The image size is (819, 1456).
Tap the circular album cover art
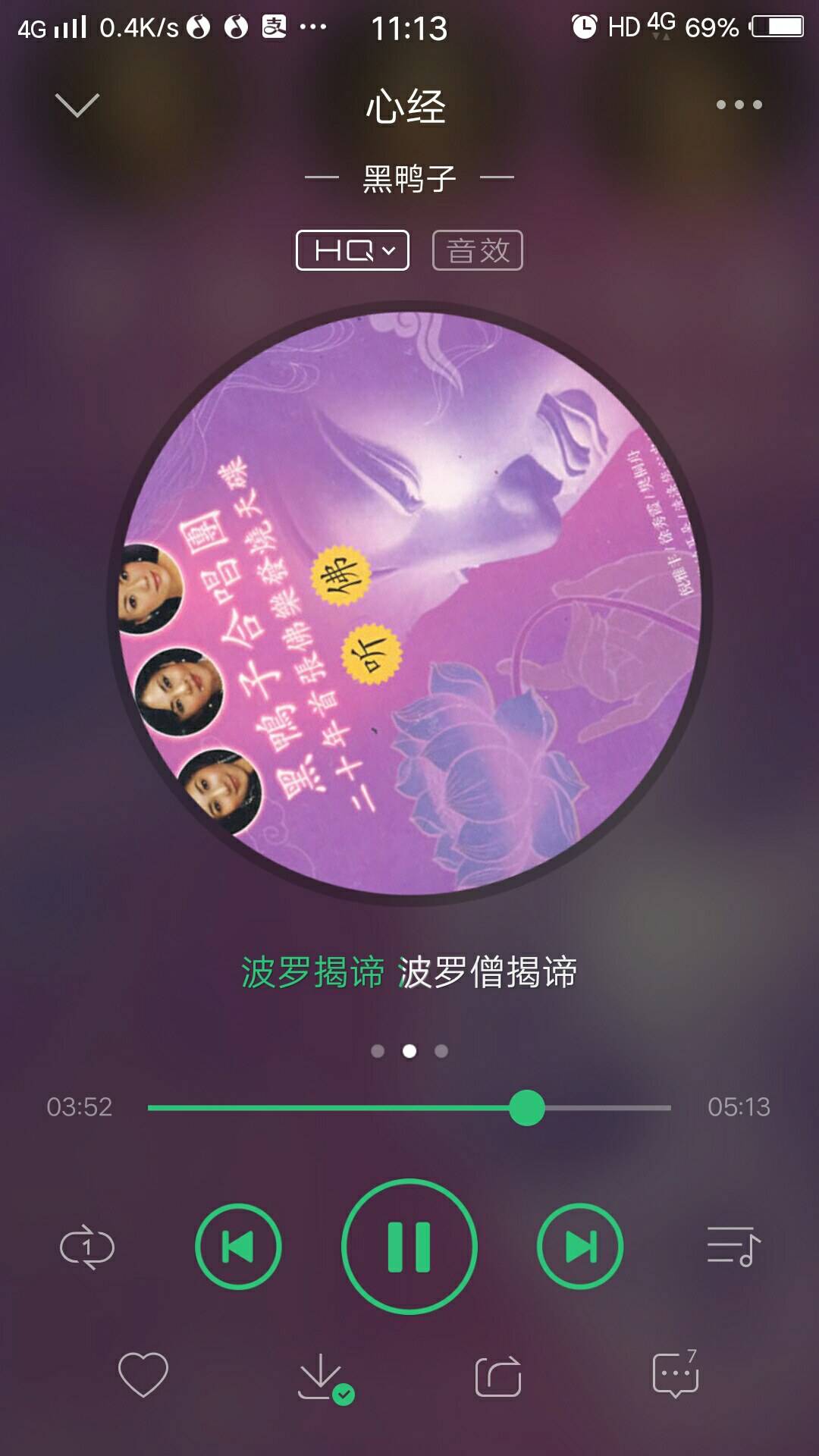click(x=409, y=603)
